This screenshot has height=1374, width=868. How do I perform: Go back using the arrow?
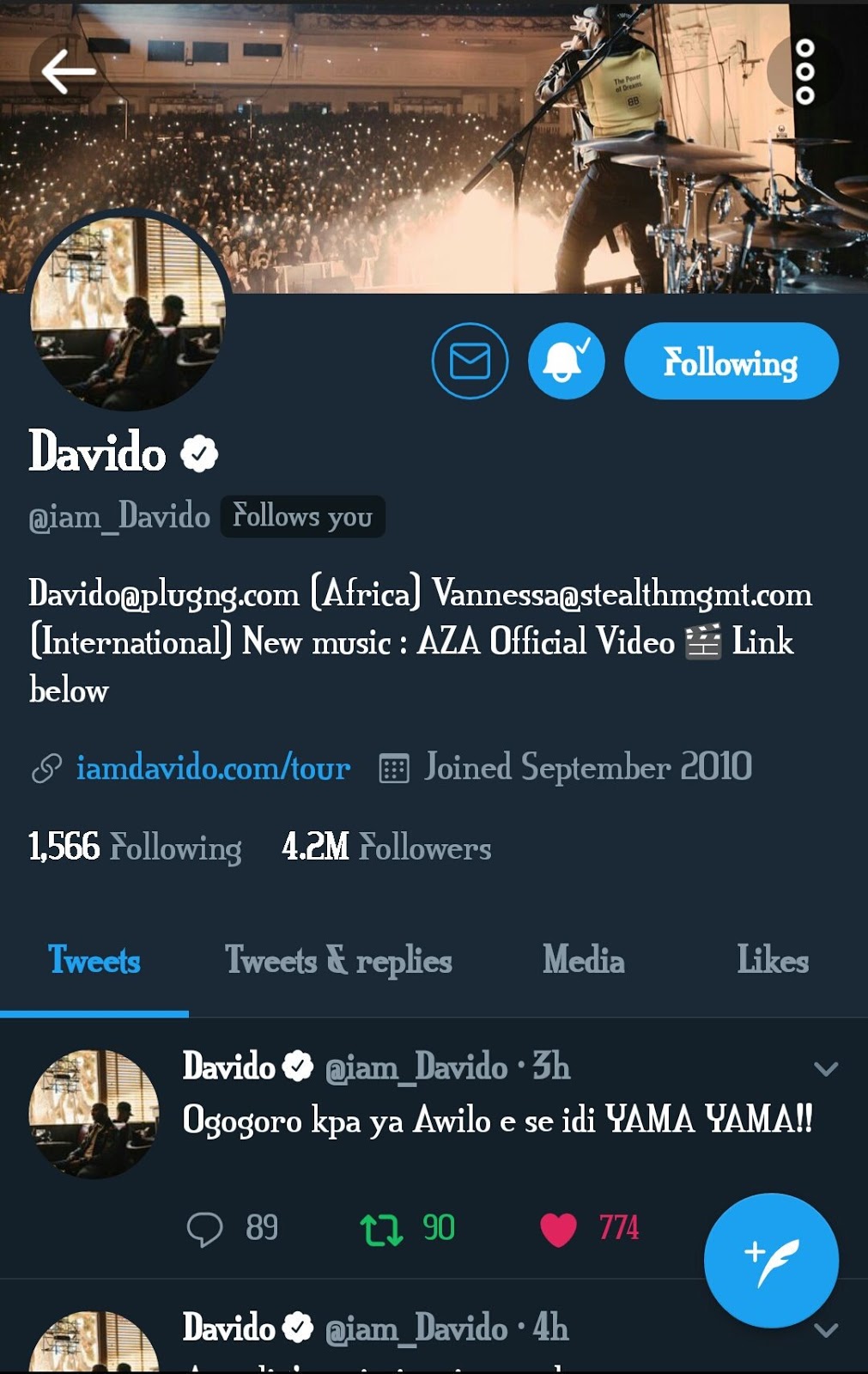(x=68, y=71)
